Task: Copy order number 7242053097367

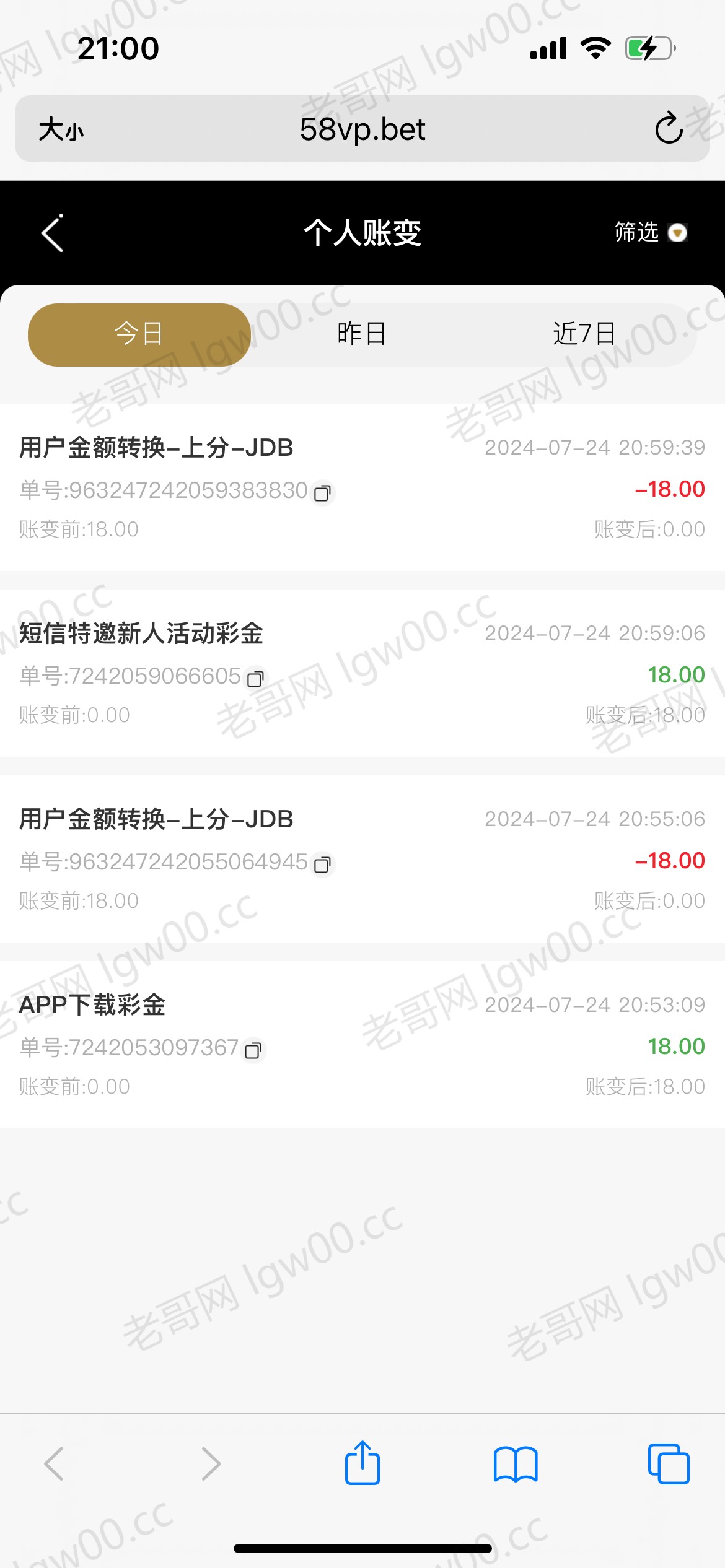Action: 253,1050
